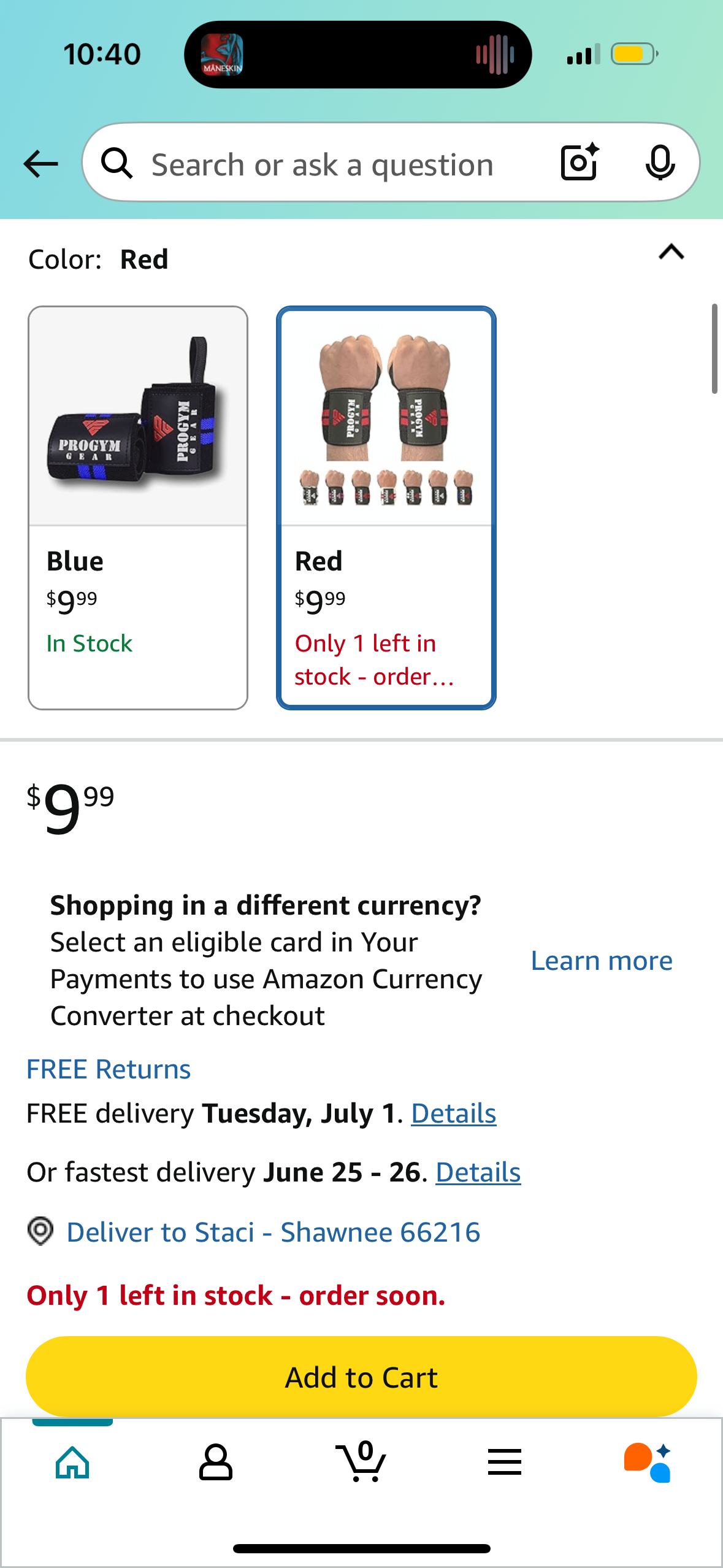The height and width of the screenshot is (1568, 723).
Task: Select the Blue color option
Action: (x=138, y=507)
